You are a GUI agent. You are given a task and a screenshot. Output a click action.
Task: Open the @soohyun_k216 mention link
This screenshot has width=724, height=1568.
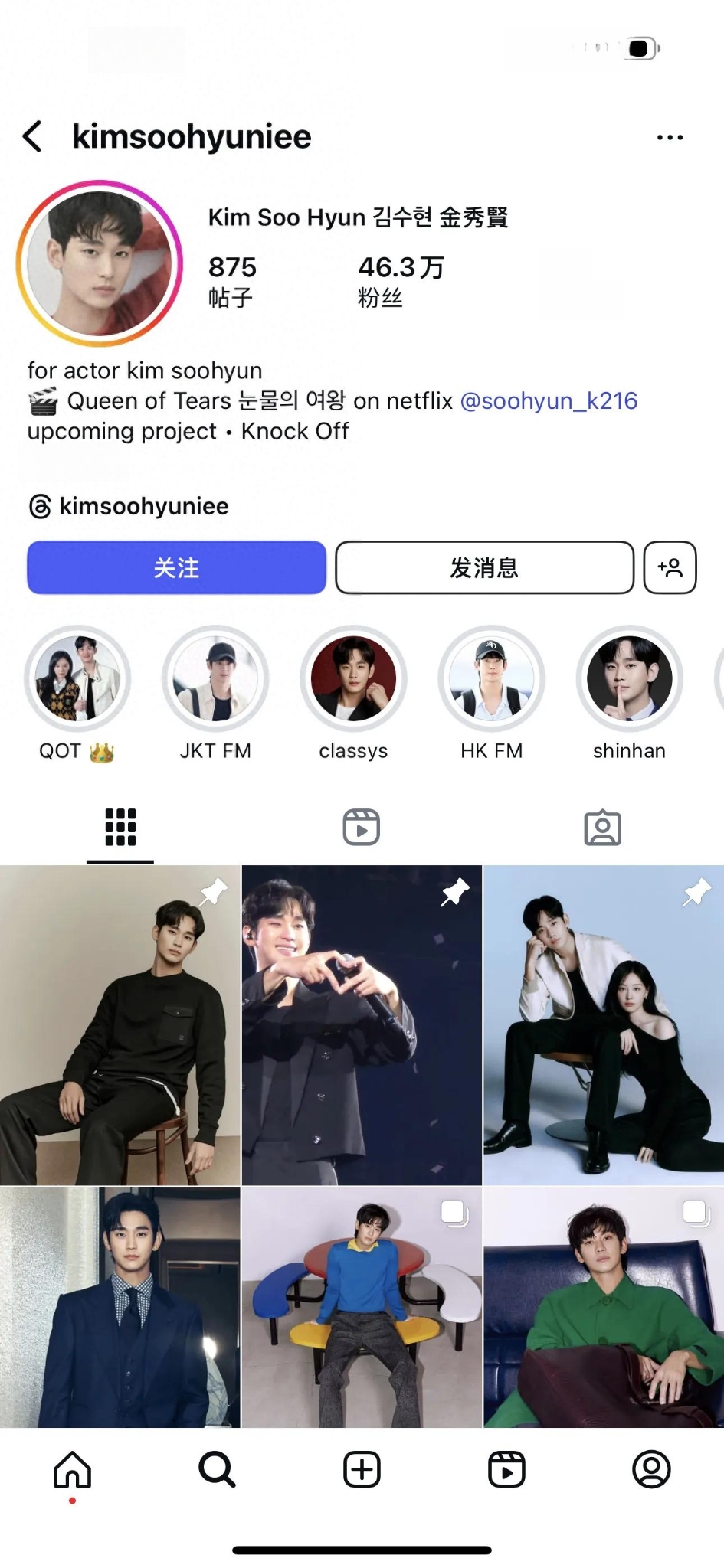coord(549,400)
